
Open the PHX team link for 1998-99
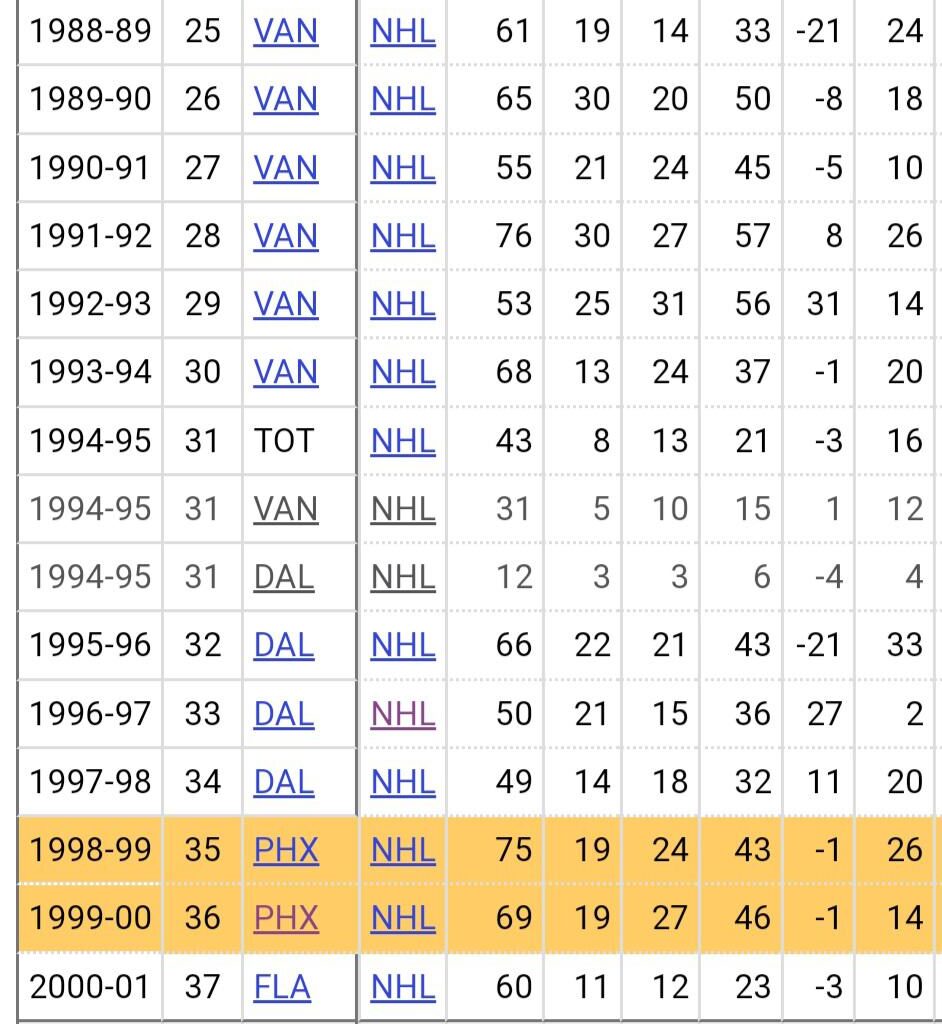286,850
